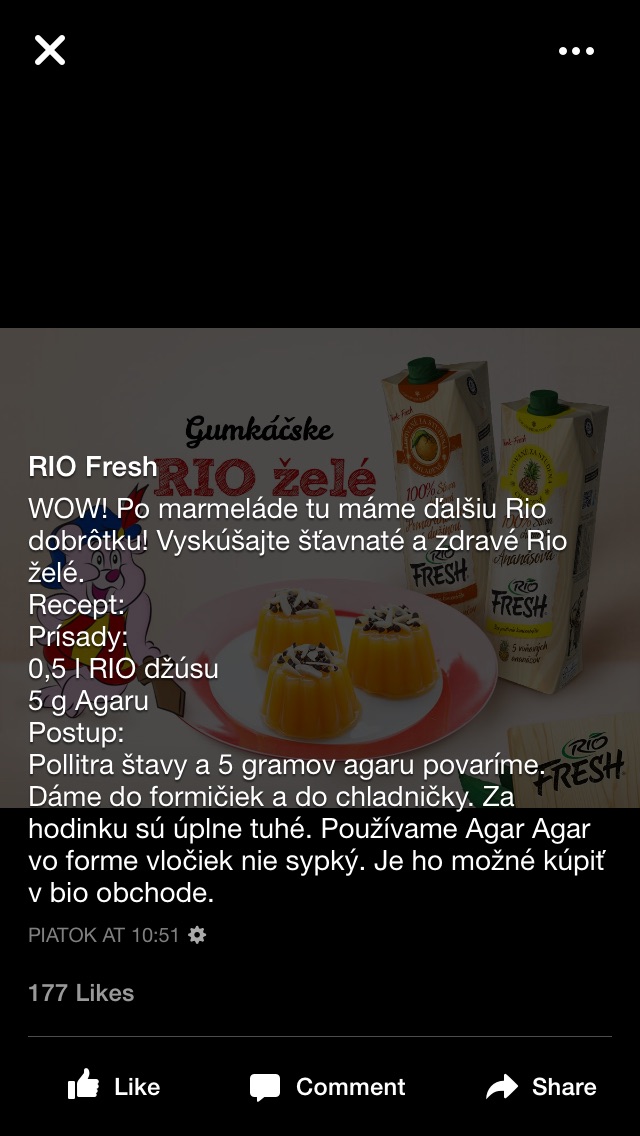
Task: Open the RIO Fresh page name
Action: click(x=93, y=466)
